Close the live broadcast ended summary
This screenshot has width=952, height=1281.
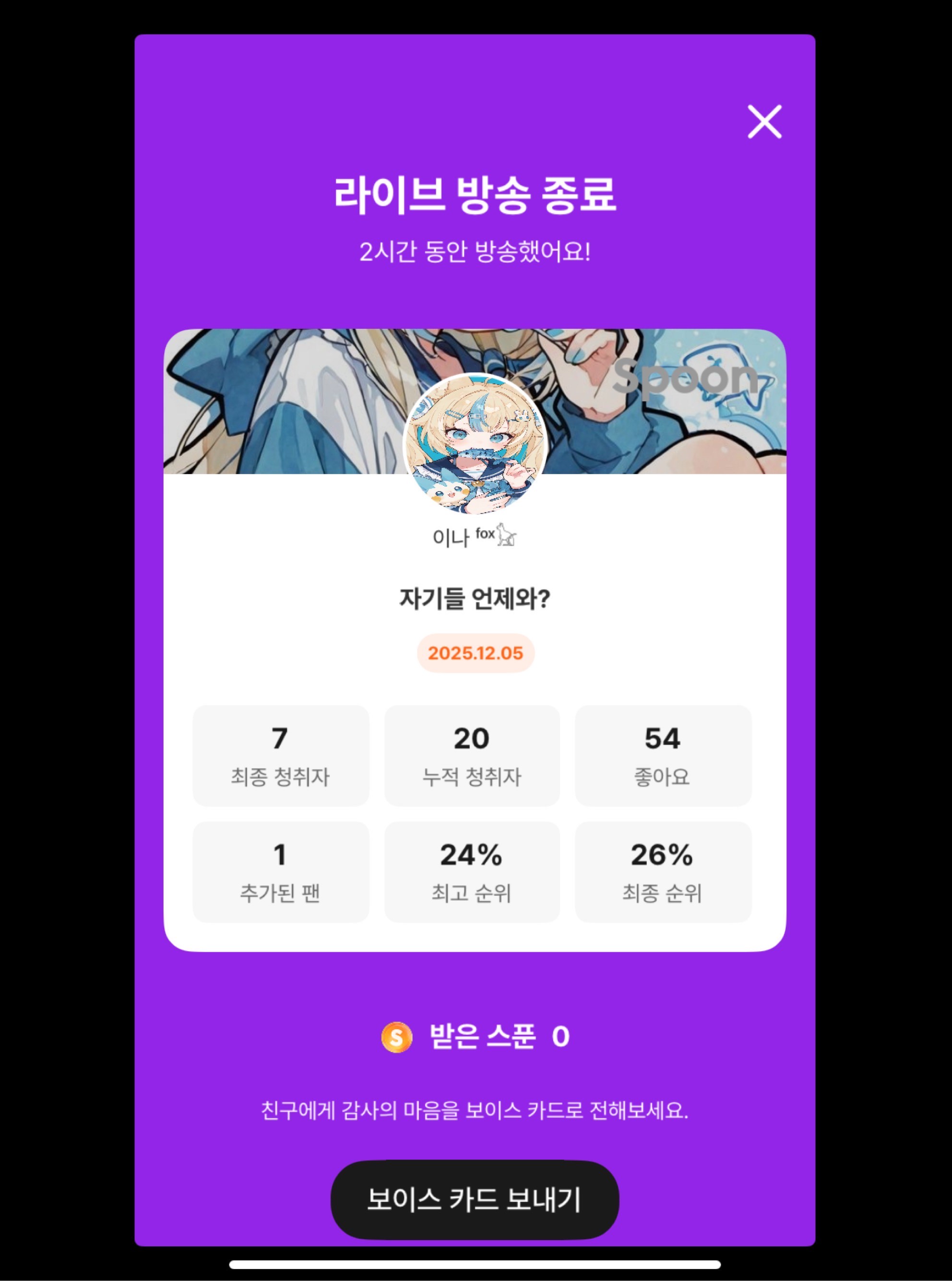[x=764, y=121]
